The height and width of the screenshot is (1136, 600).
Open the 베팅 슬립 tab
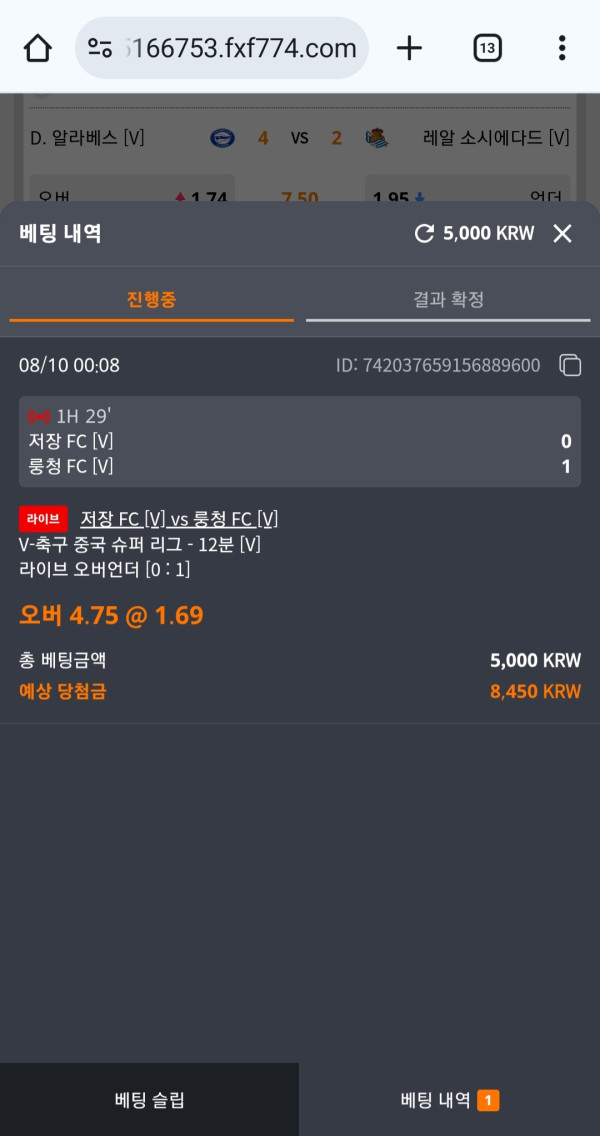pos(149,1100)
